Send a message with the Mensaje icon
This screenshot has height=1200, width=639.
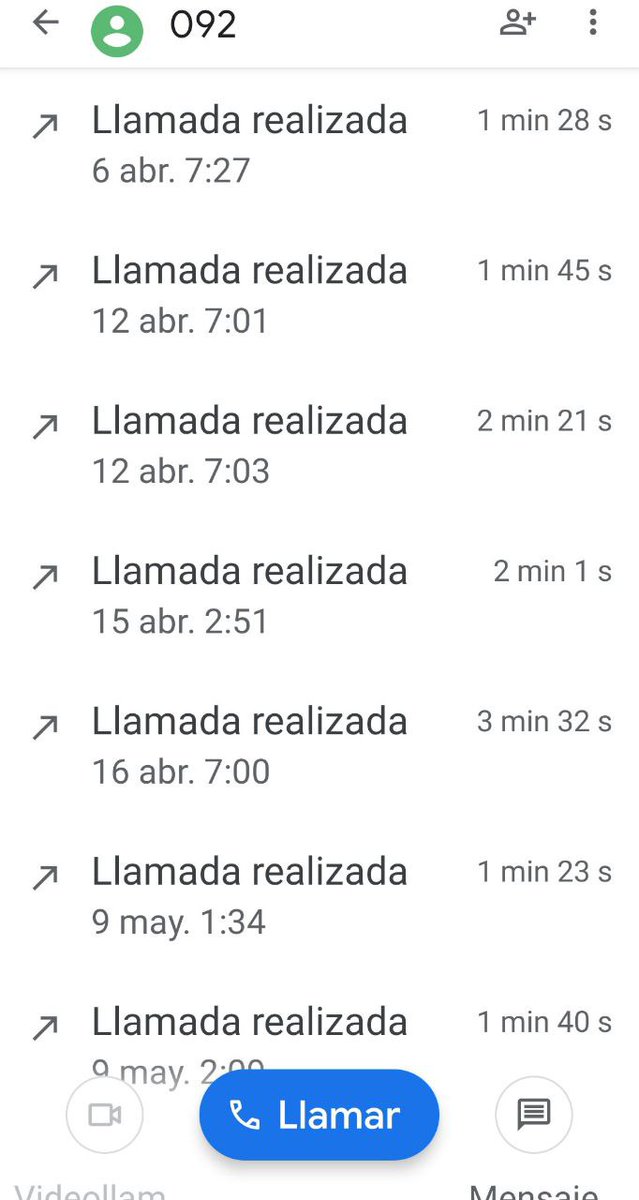click(534, 1114)
